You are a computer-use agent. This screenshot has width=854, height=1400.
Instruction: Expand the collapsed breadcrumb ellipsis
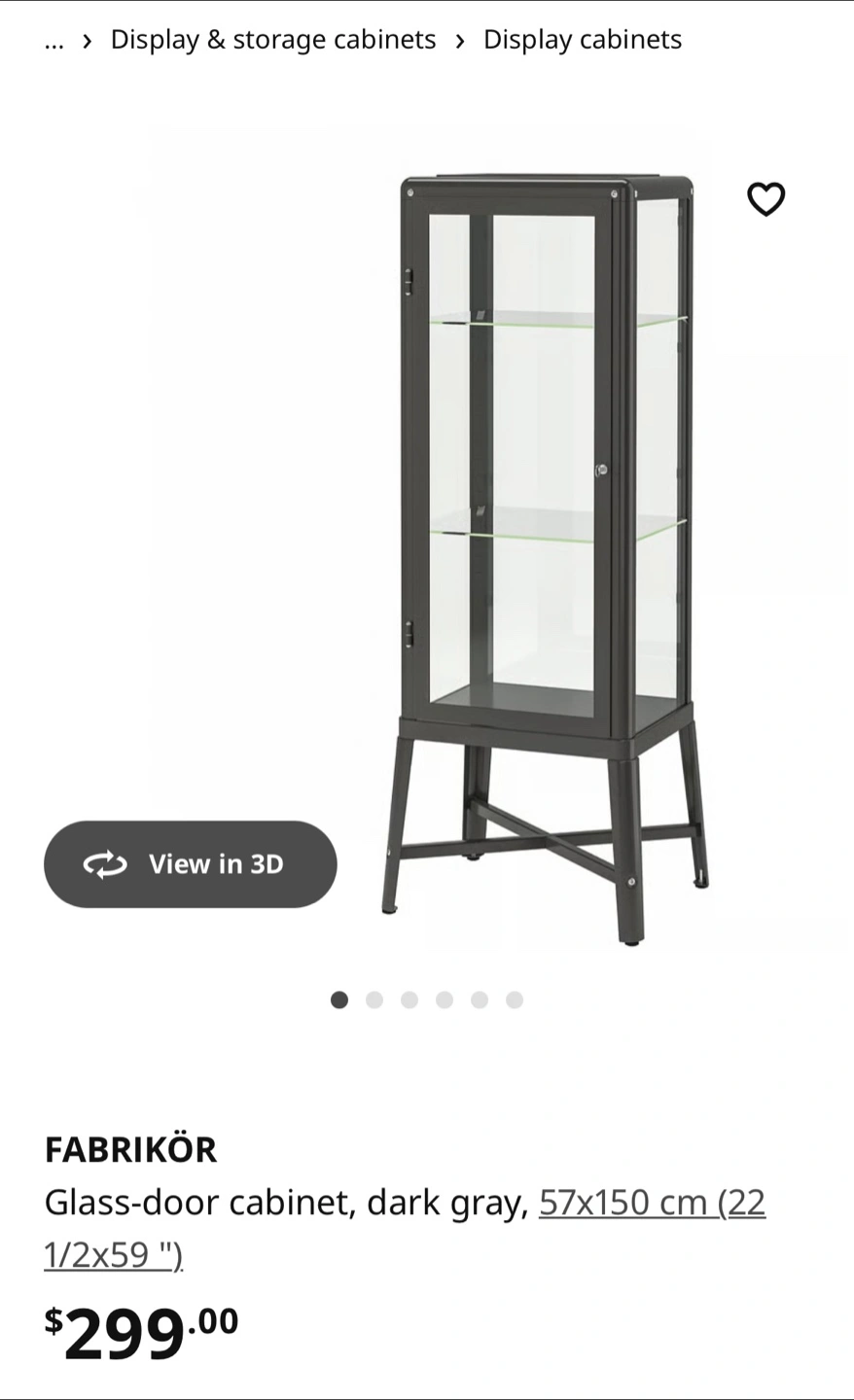(54, 41)
